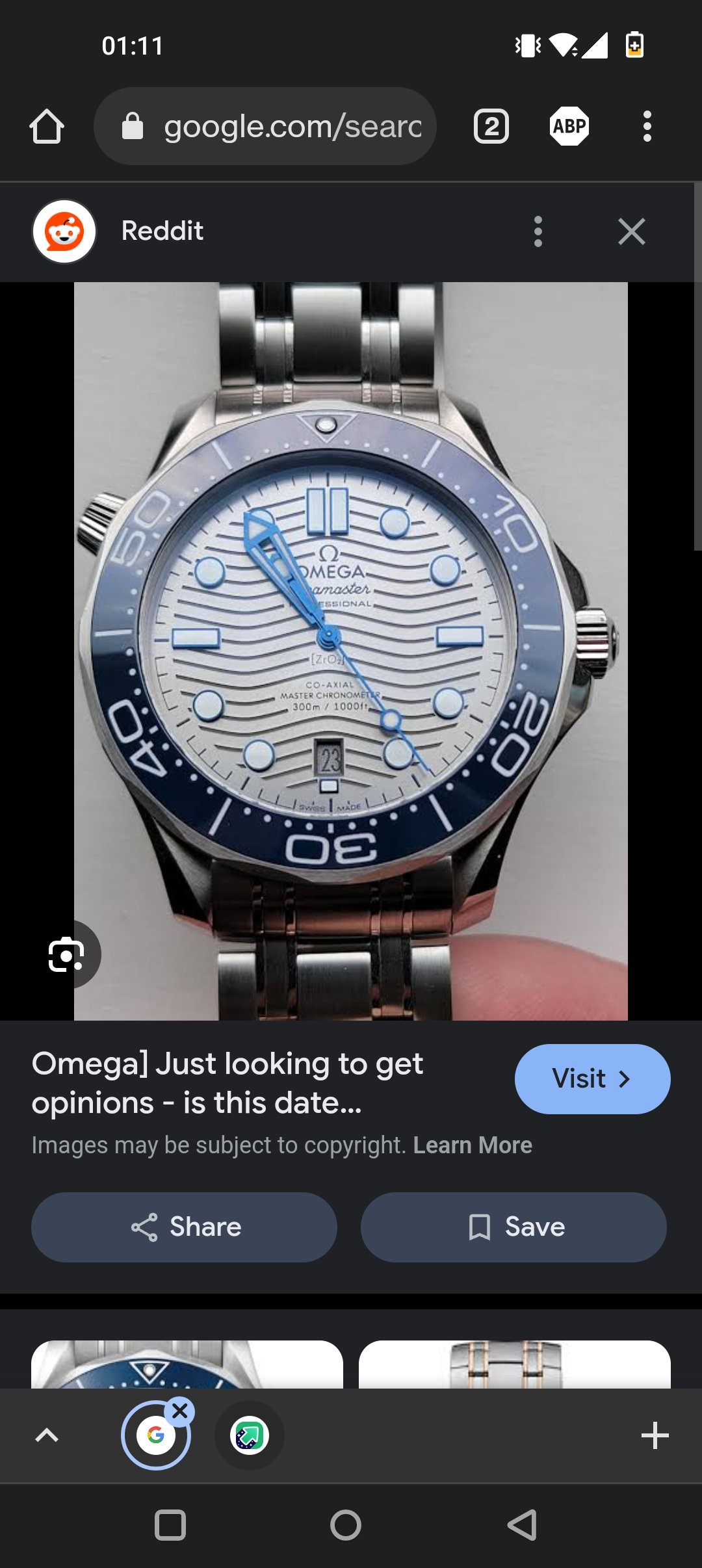Expand the bottom tab strip
This screenshot has height=1568, width=702.
(x=47, y=1435)
